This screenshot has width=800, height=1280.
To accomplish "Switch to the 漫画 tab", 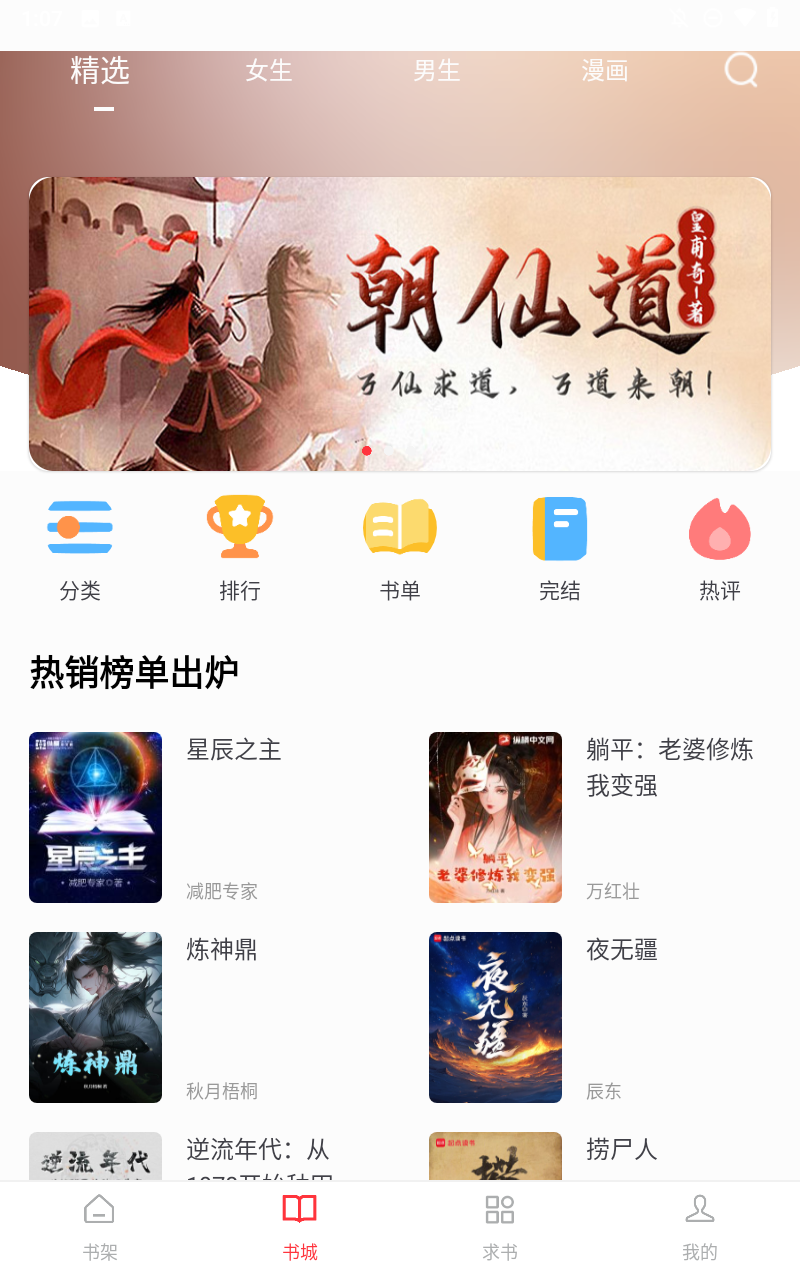I will [604, 71].
